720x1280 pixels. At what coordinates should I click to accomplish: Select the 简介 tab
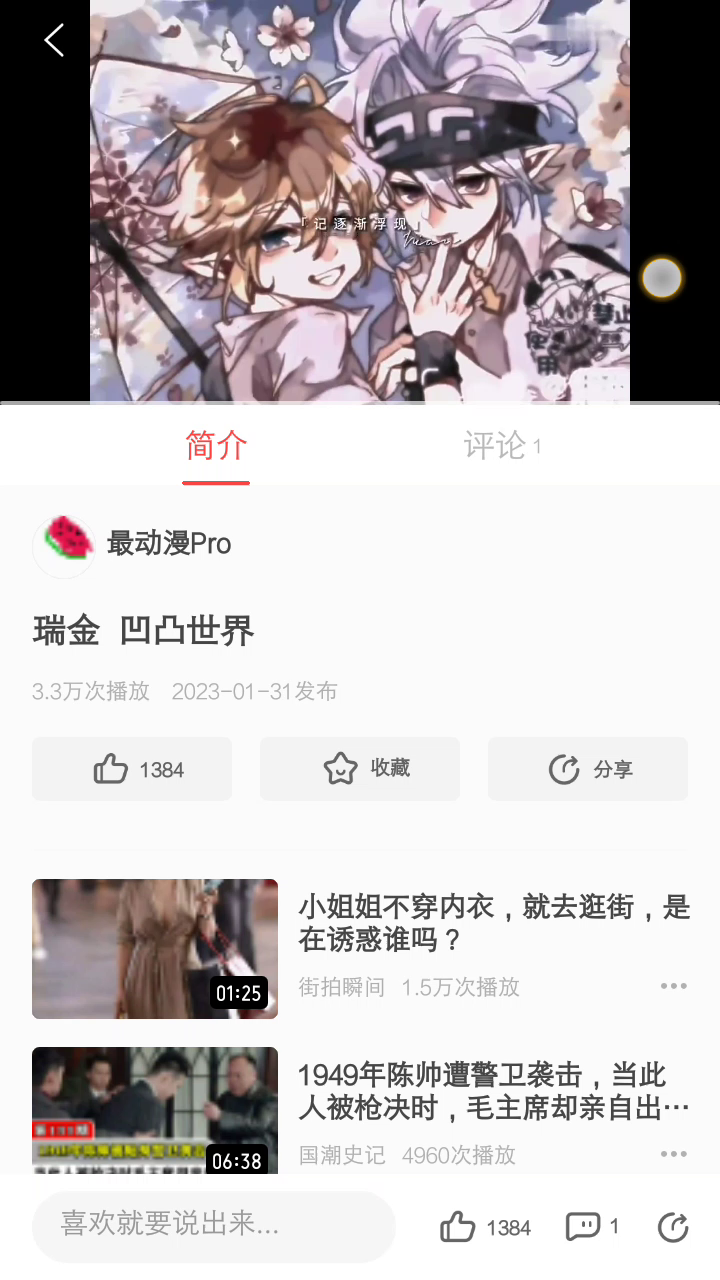coord(216,446)
